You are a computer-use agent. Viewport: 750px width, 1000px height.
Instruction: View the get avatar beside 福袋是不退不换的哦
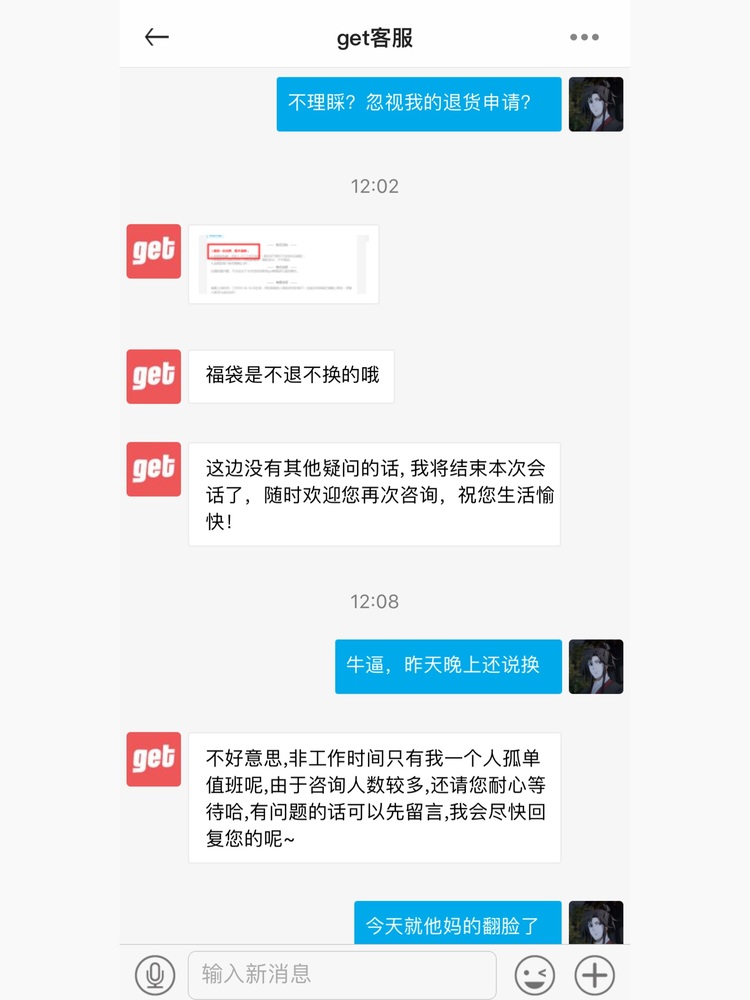[153, 376]
